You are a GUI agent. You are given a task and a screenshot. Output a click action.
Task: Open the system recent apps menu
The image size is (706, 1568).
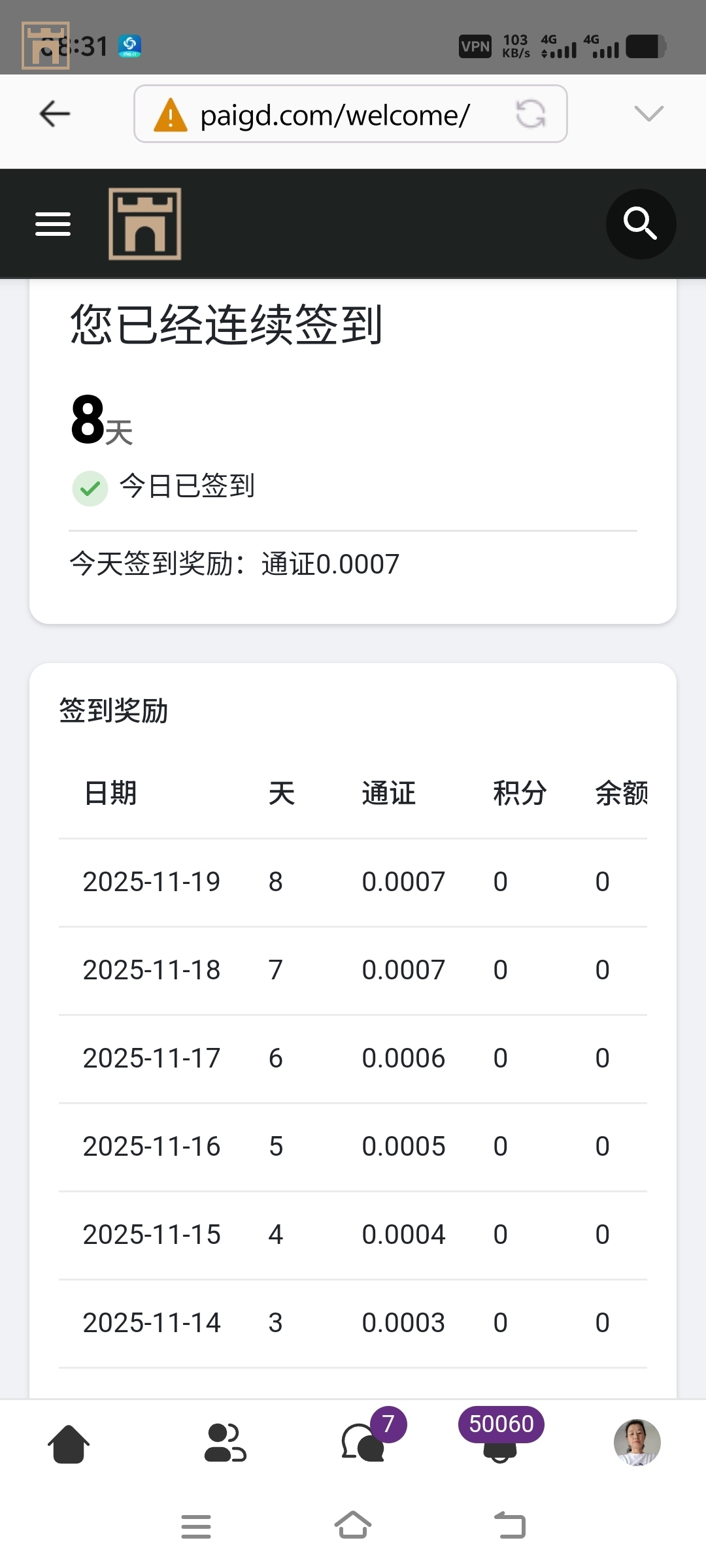coord(196,1526)
